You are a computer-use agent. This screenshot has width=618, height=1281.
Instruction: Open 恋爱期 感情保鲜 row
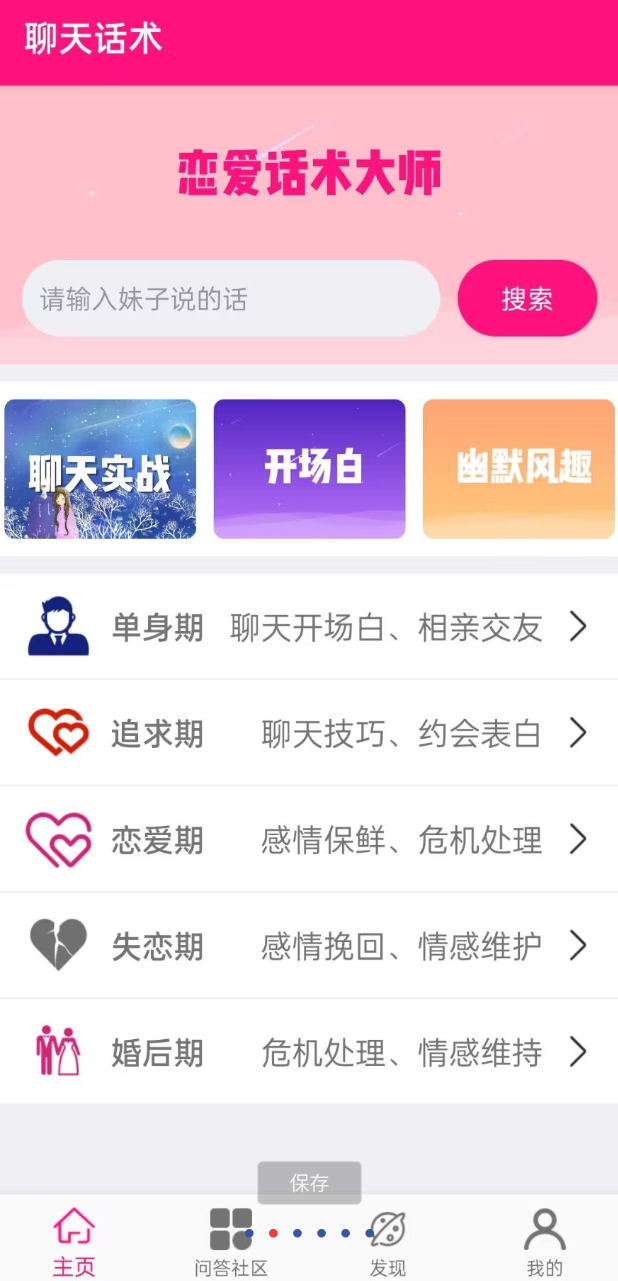point(309,839)
